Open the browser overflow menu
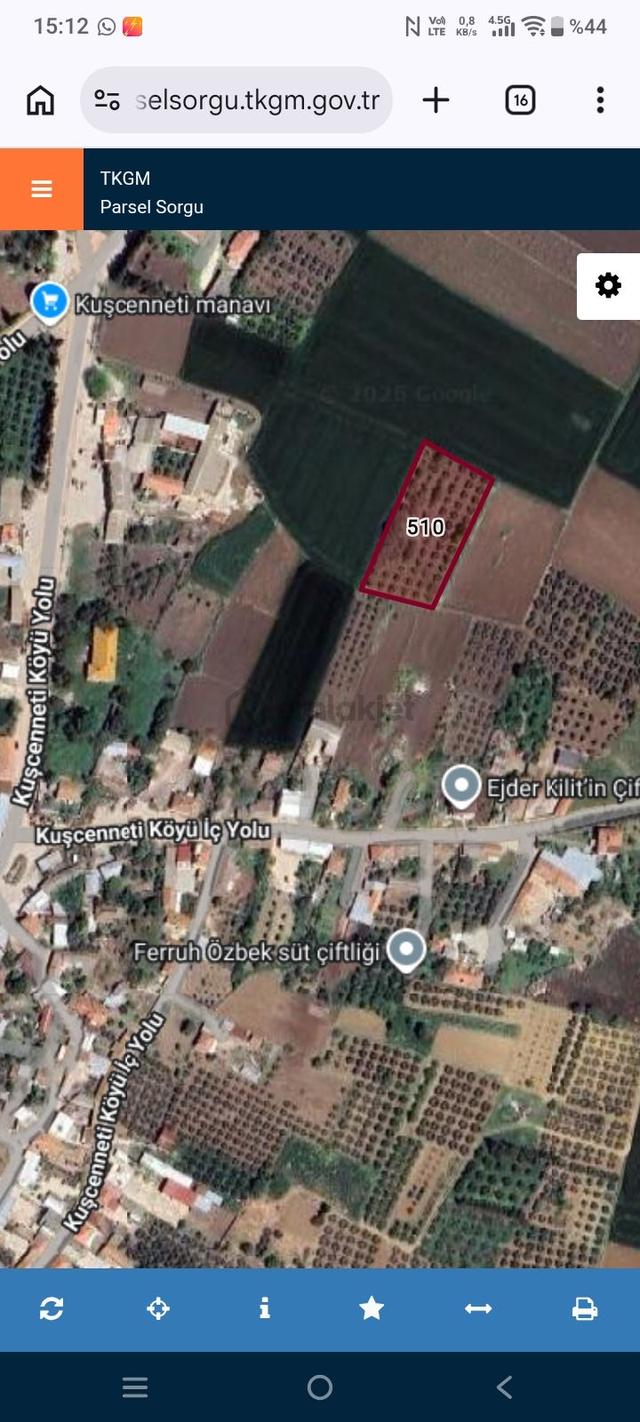Viewport: 640px width, 1422px height. 600,100
